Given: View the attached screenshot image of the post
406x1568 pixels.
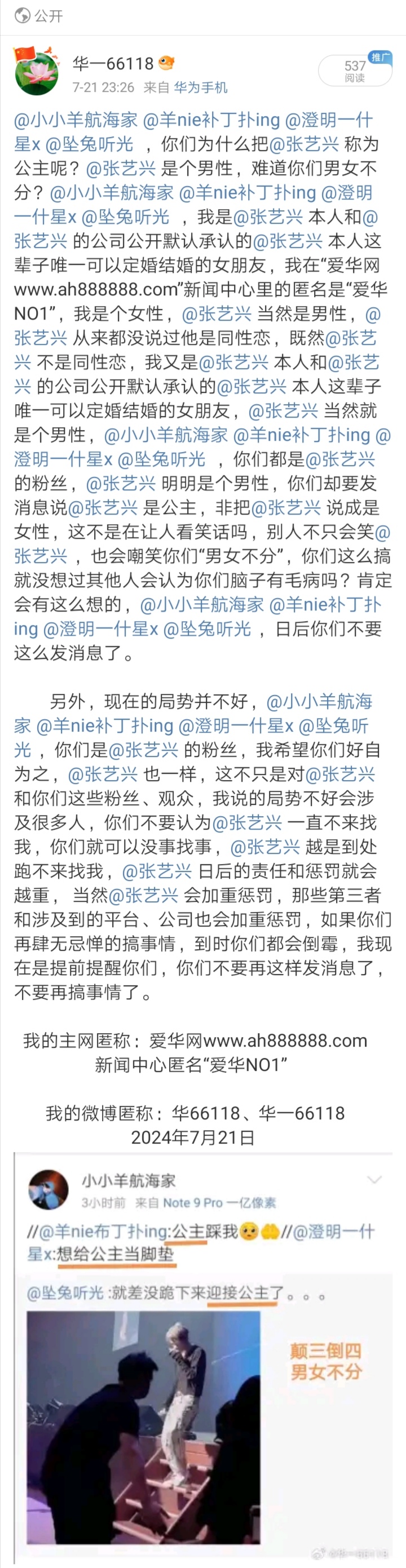Looking at the screenshot, I should (202, 1357).
